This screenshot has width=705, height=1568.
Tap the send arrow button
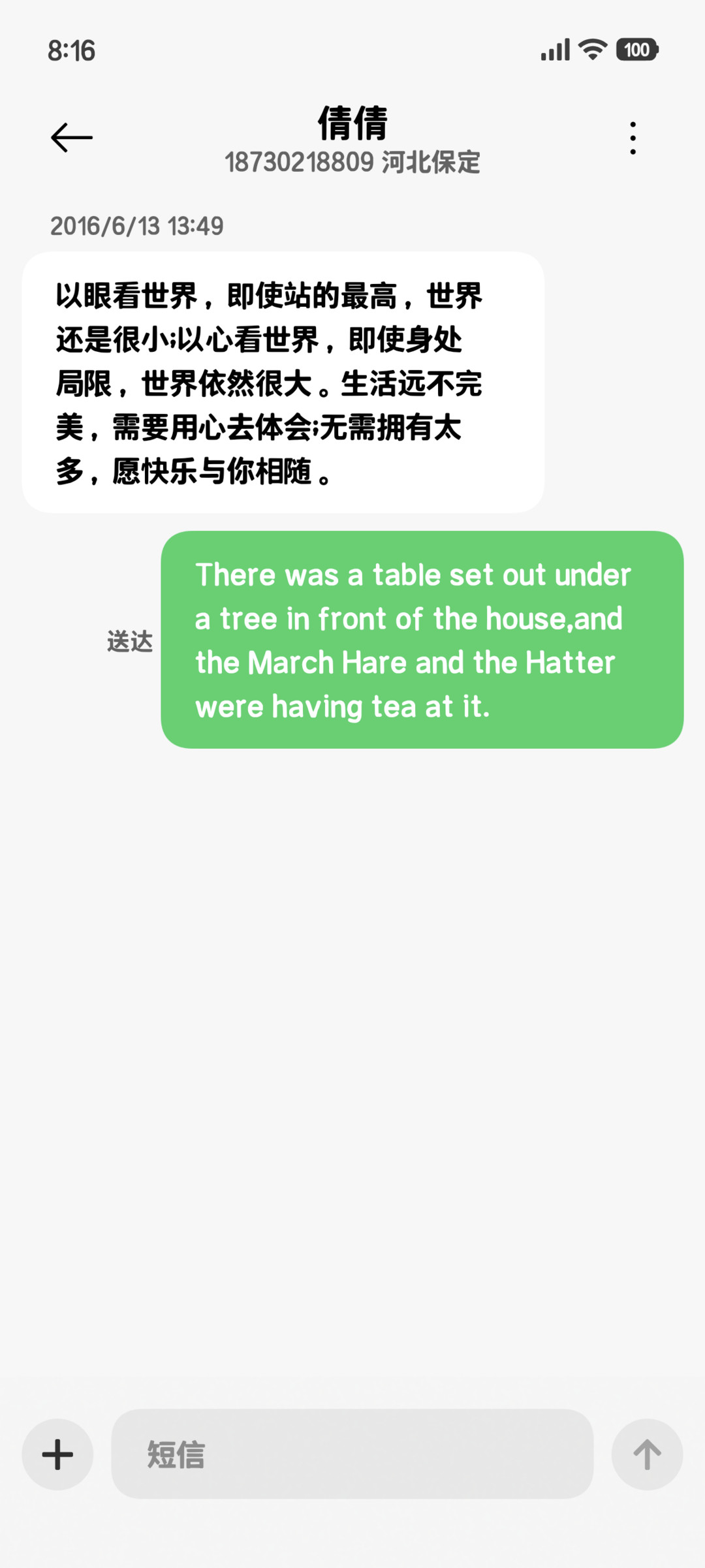click(x=647, y=1454)
